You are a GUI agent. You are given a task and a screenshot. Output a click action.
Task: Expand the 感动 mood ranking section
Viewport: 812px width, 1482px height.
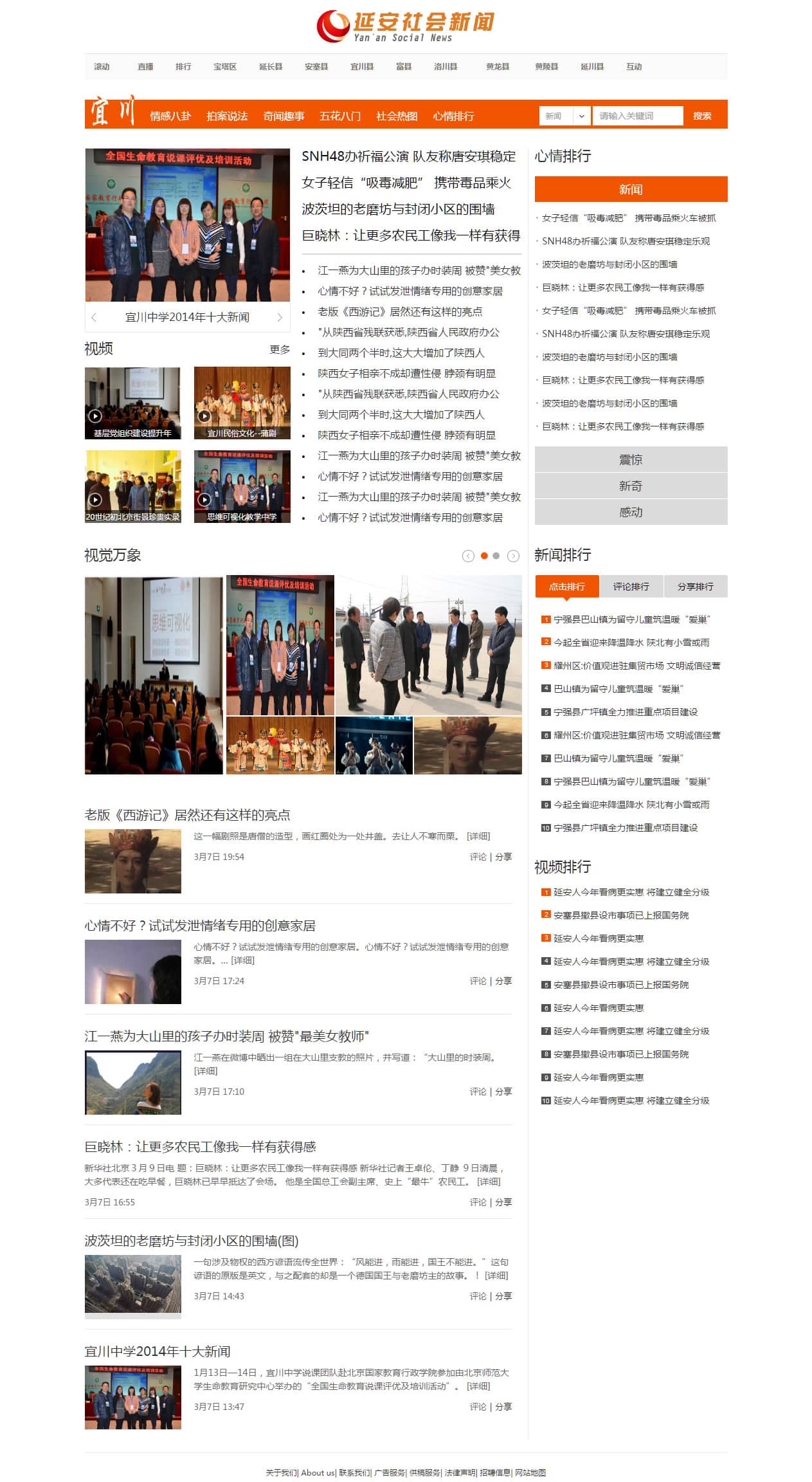[x=631, y=512]
